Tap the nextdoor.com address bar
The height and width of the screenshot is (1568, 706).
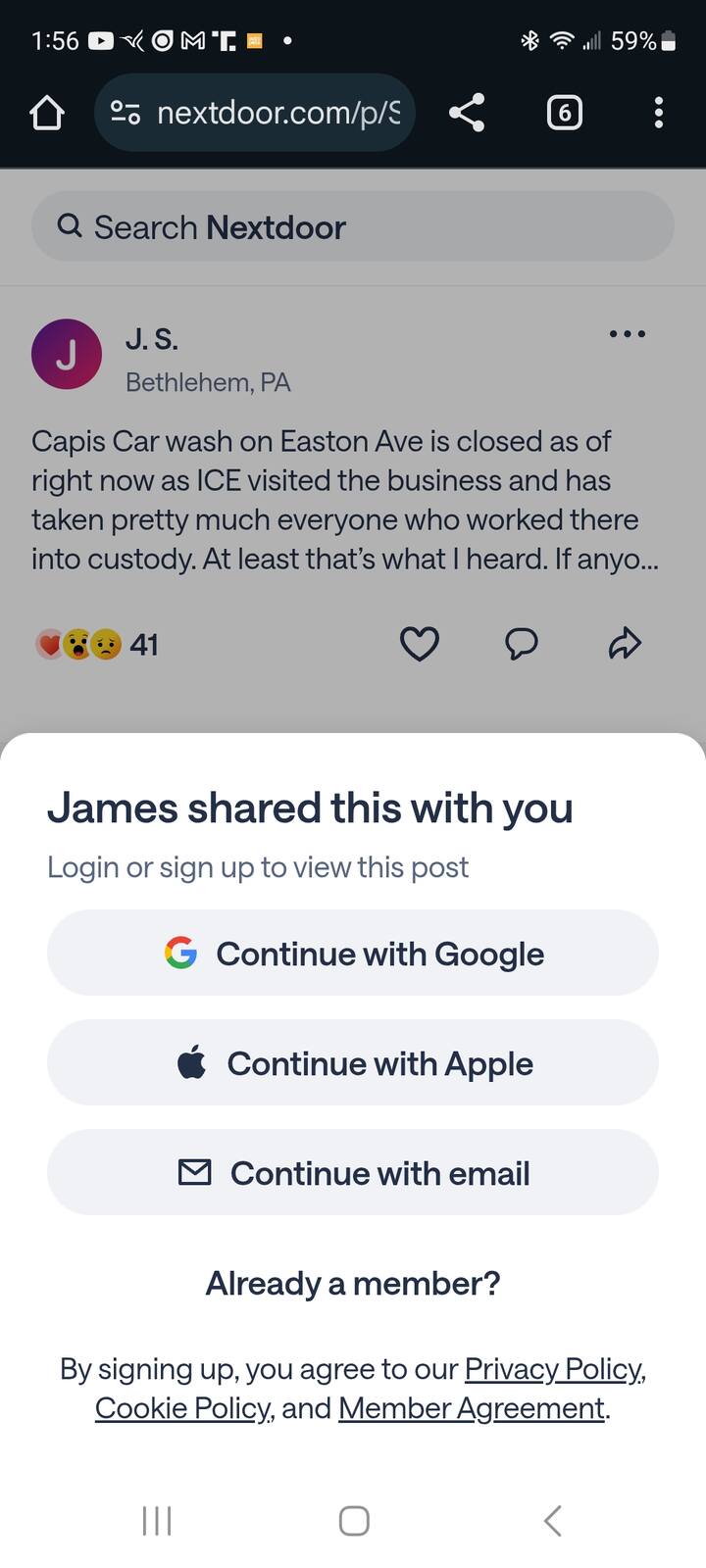tap(255, 114)
